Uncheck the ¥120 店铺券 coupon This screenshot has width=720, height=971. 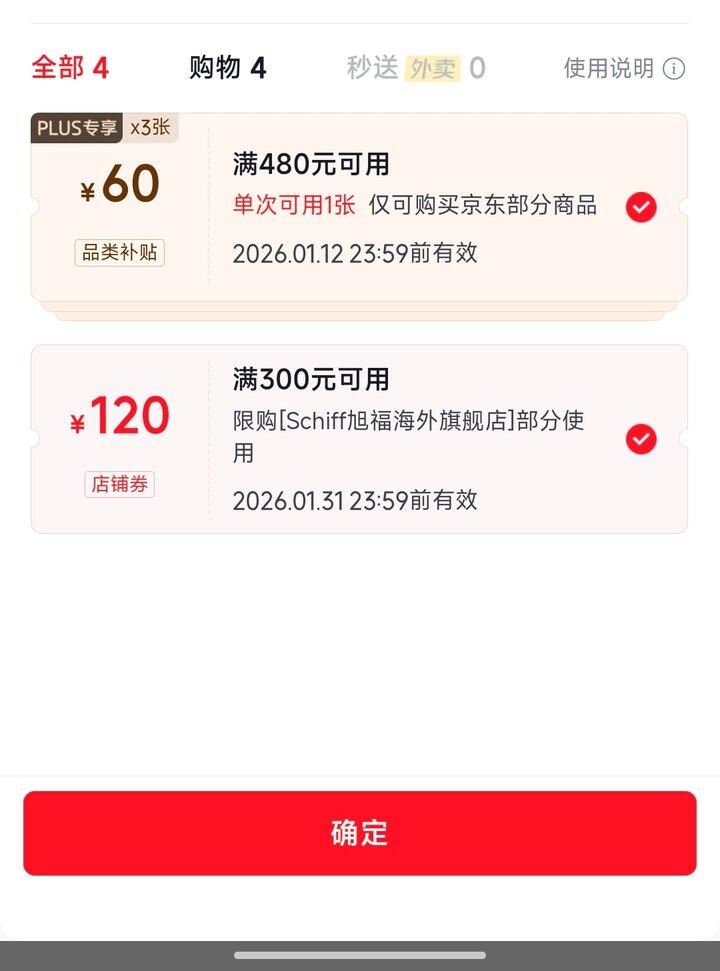point(641,439)
